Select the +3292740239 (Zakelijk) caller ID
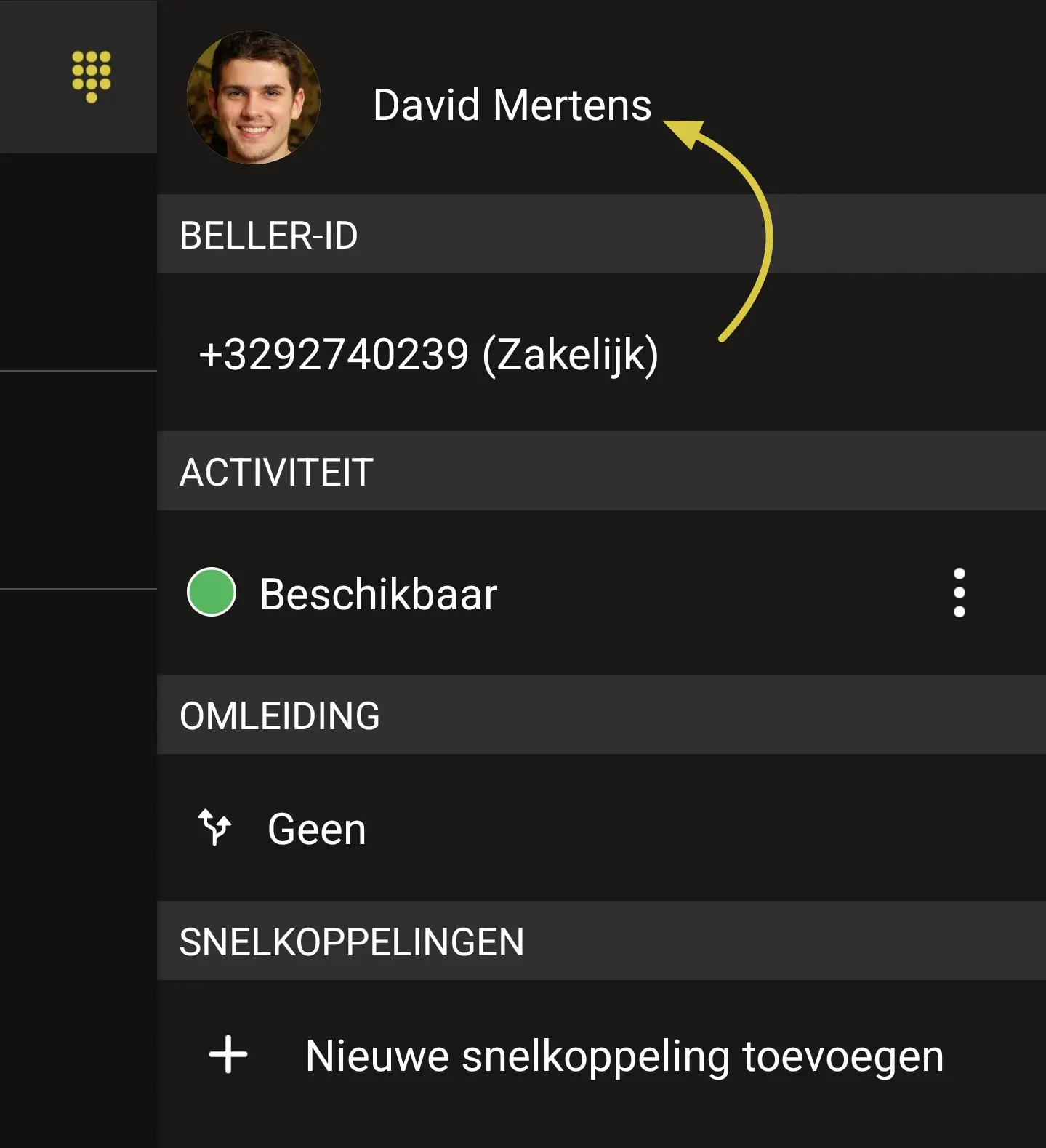 [429, 355]
